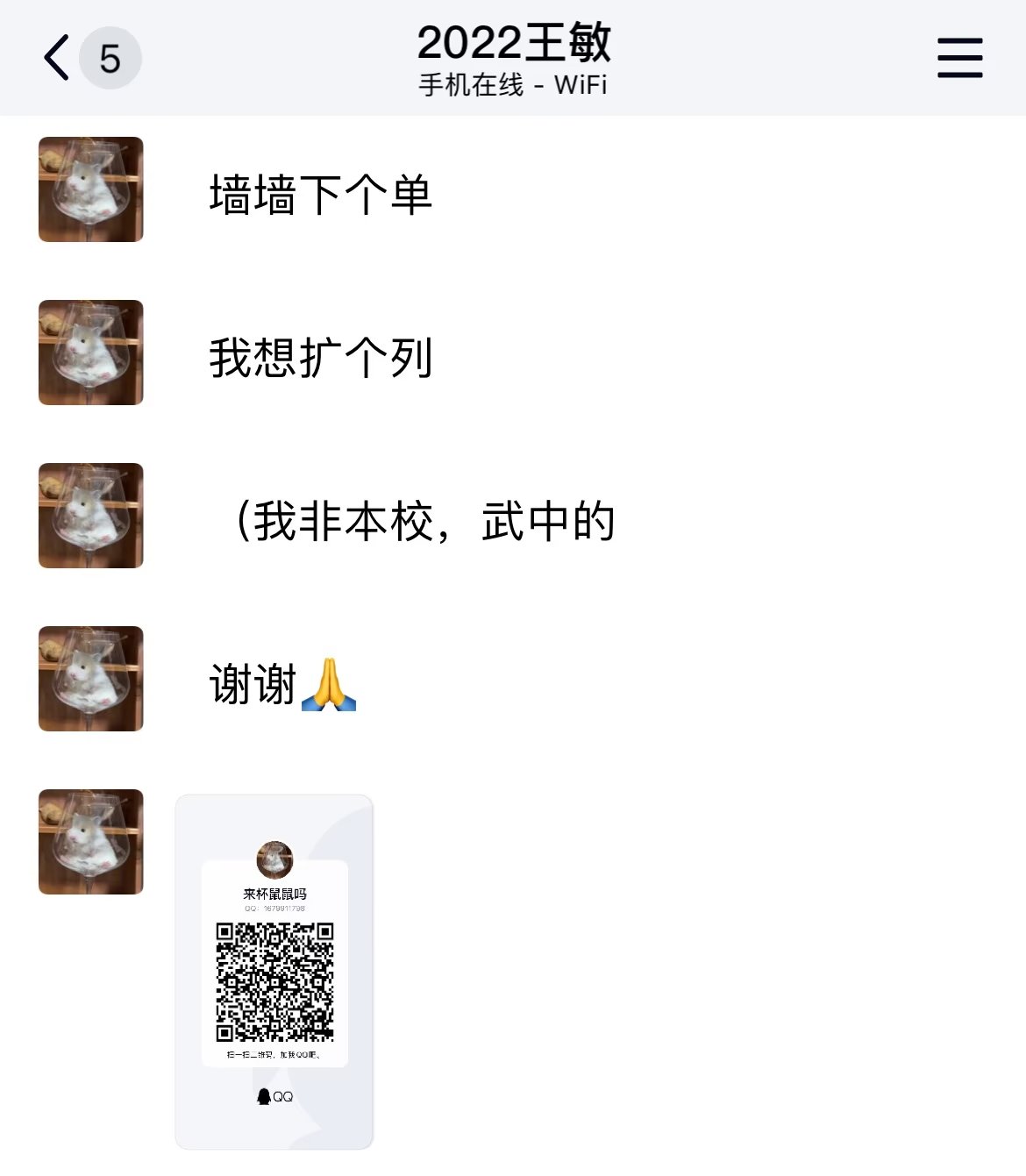Open the chat settings hamburger menu

959,58
